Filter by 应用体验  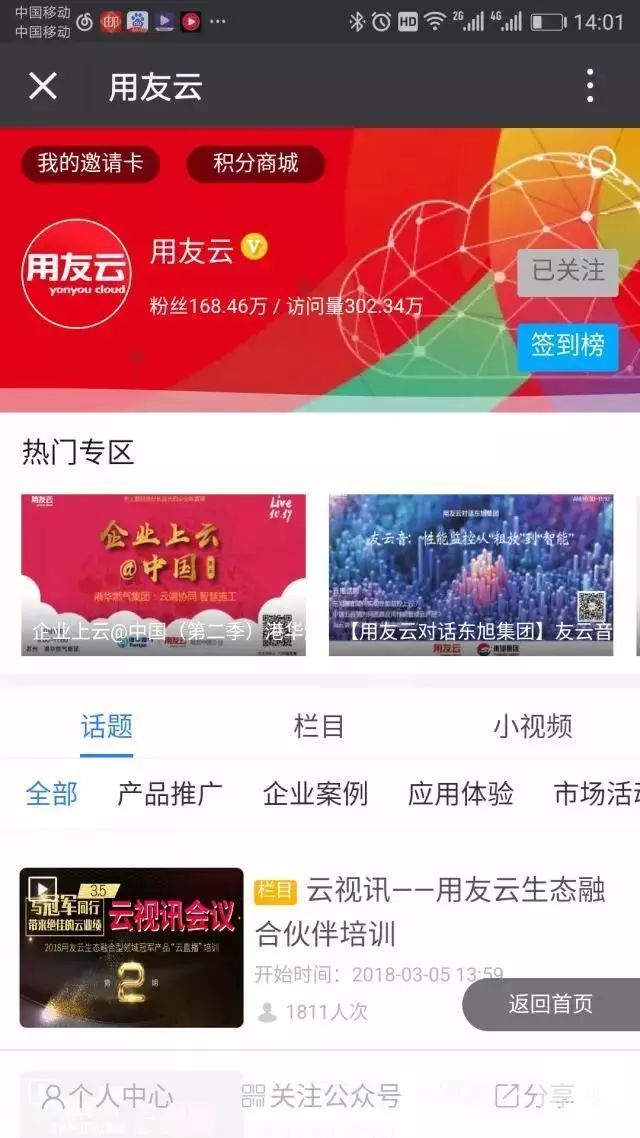coord(460,794)
